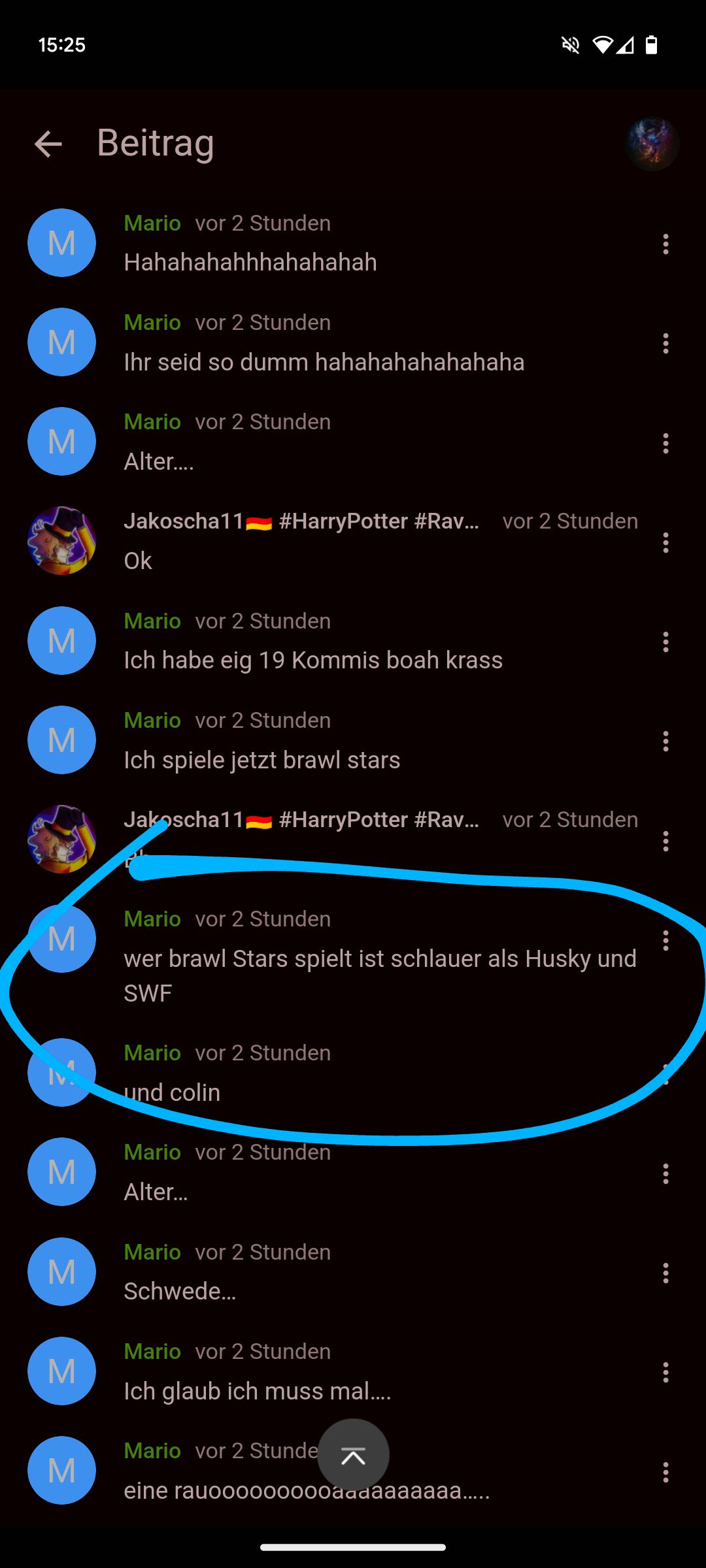Open options for the "19 Kommis" comment
The width and height of the screenshot is (706, 1568).
[x=665, y=642]
